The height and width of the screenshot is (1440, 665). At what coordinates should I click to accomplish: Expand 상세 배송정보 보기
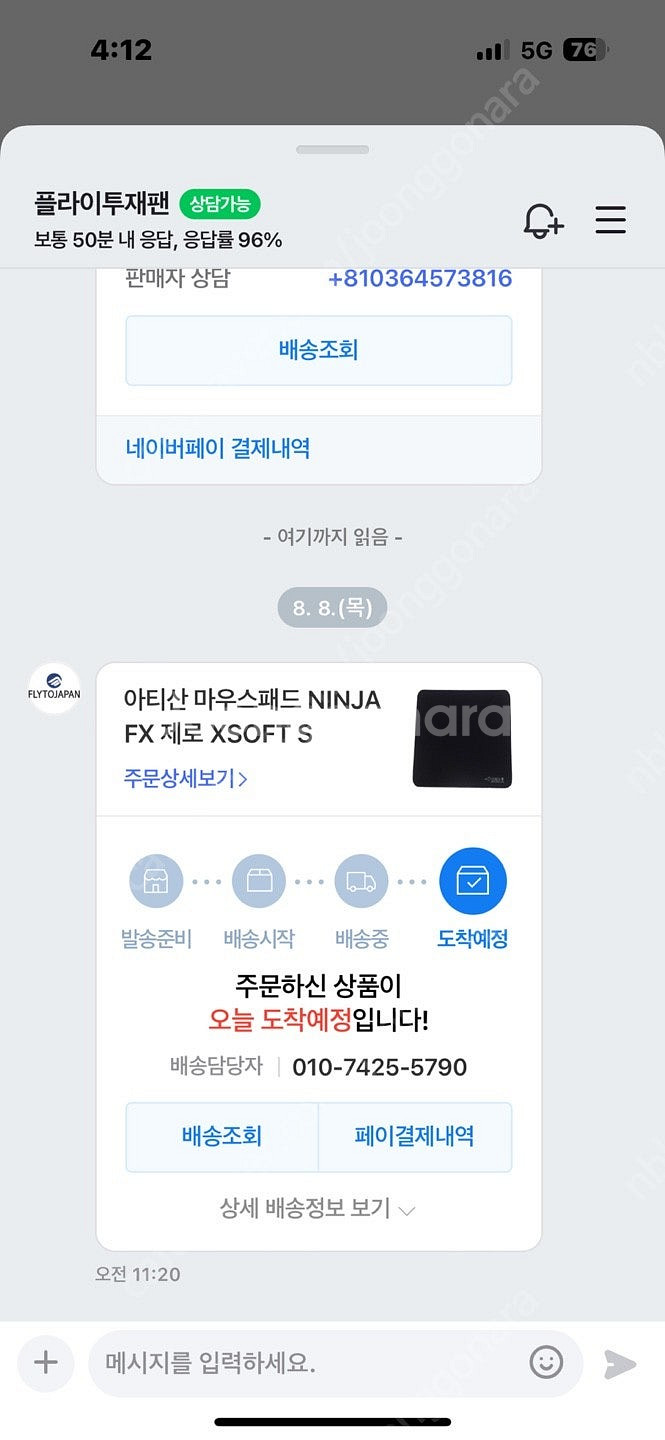point(318,1208)
